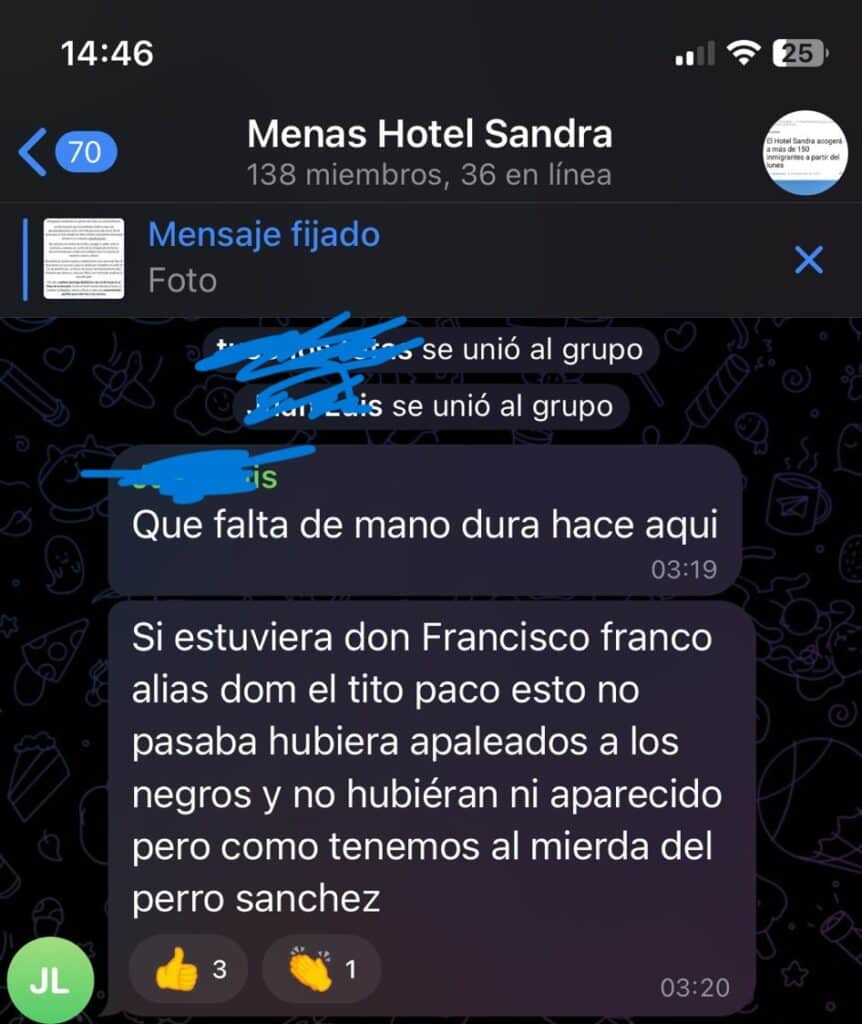This screenshot has height=1024, width=862.
Task: Open the pinned photo message
Action: click(264, 257)
